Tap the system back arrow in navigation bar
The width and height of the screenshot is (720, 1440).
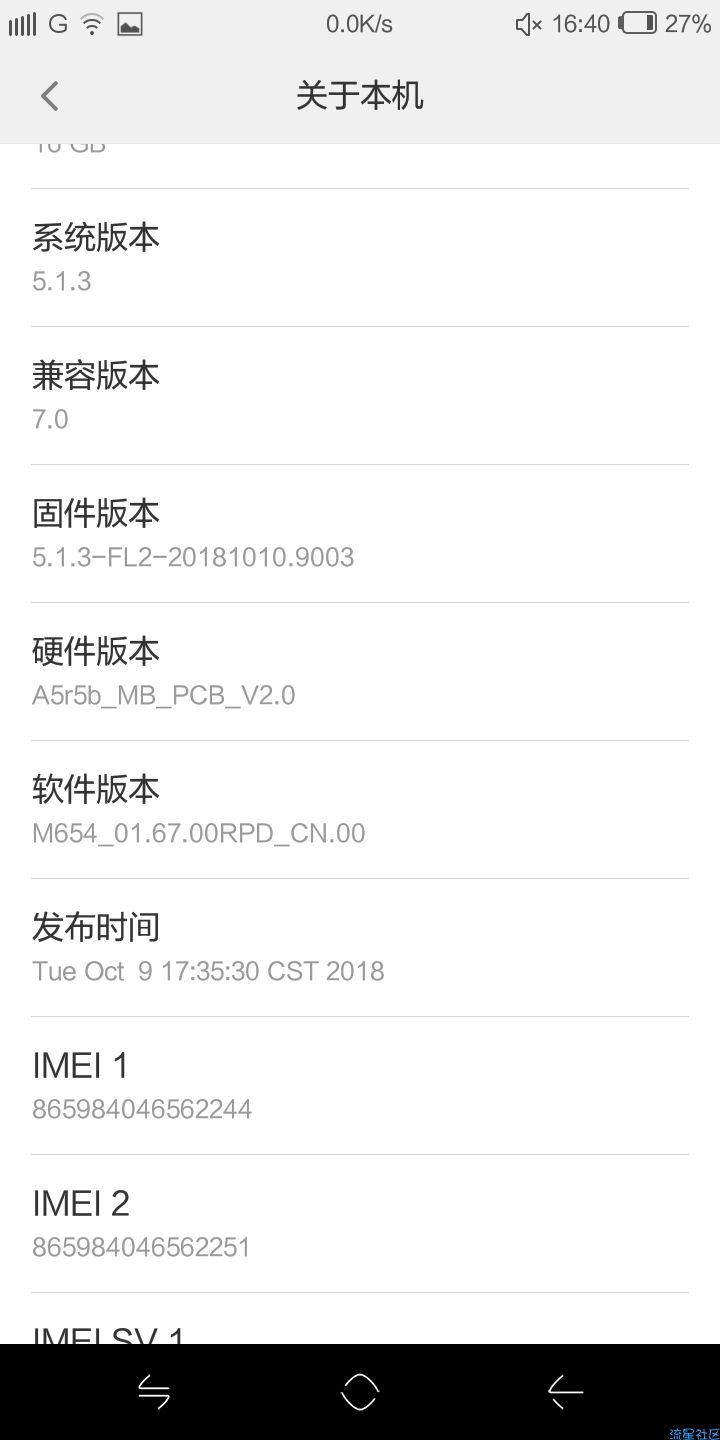pyautogui.click(x=565, y=1391)
